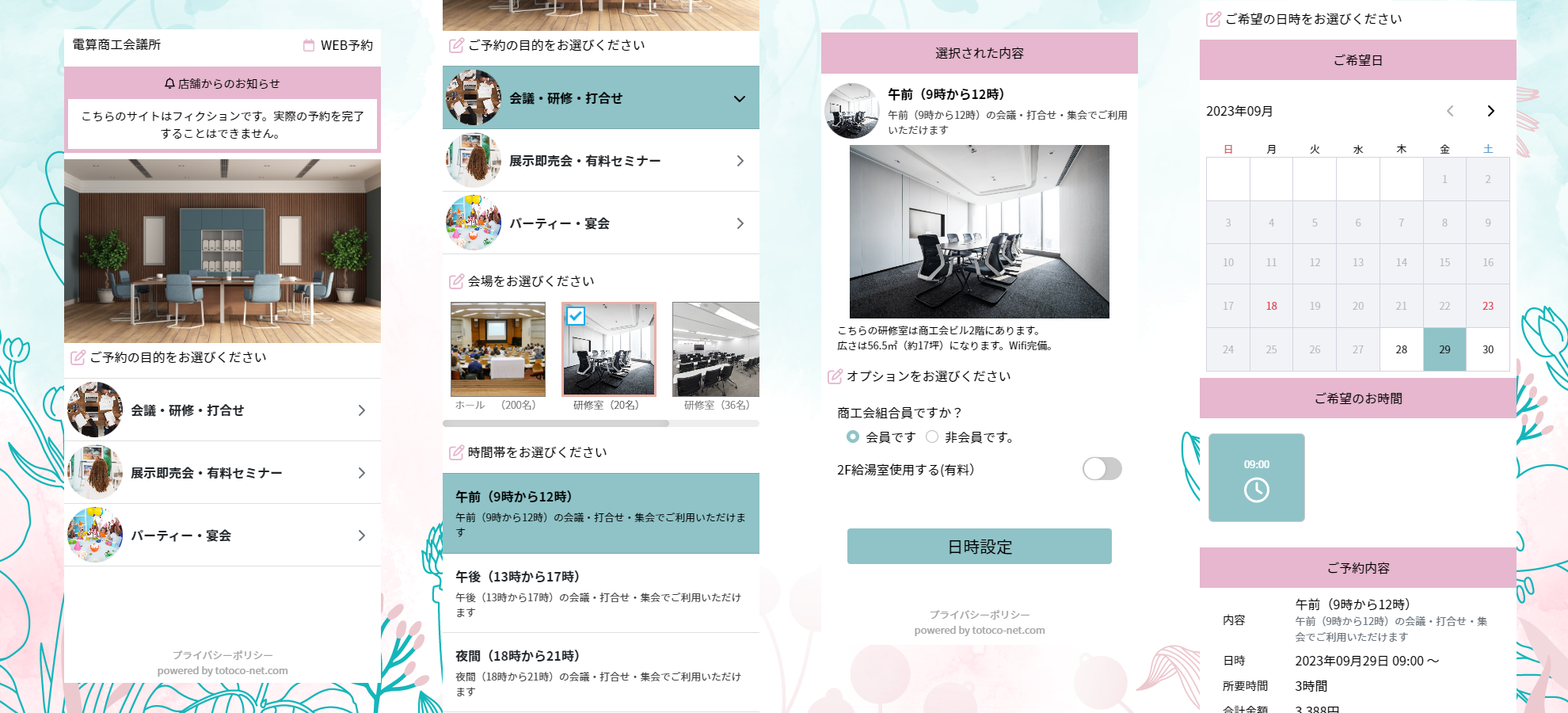This screenshot has height=713, width=1568.
Task: Select the 会員です radio option
Action: [x=853, y=437]
